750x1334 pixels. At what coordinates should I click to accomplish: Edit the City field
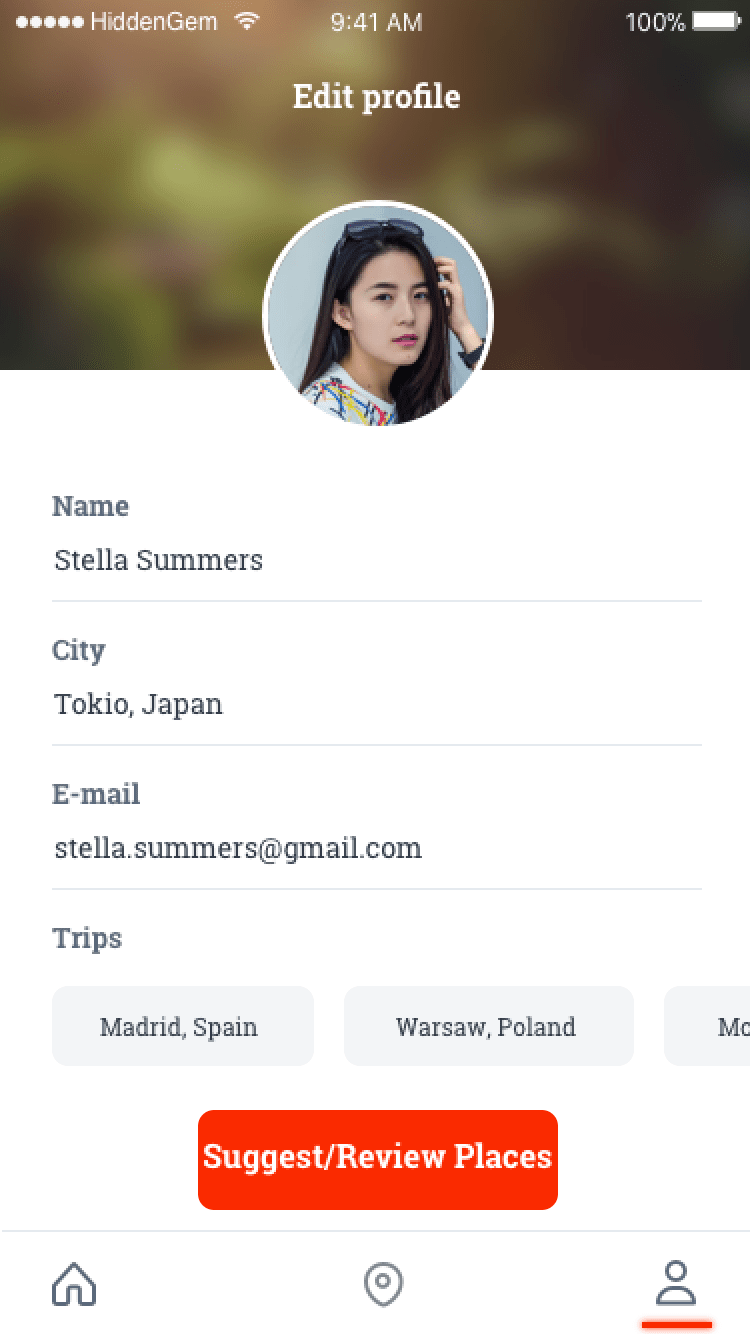click(376, 704)
